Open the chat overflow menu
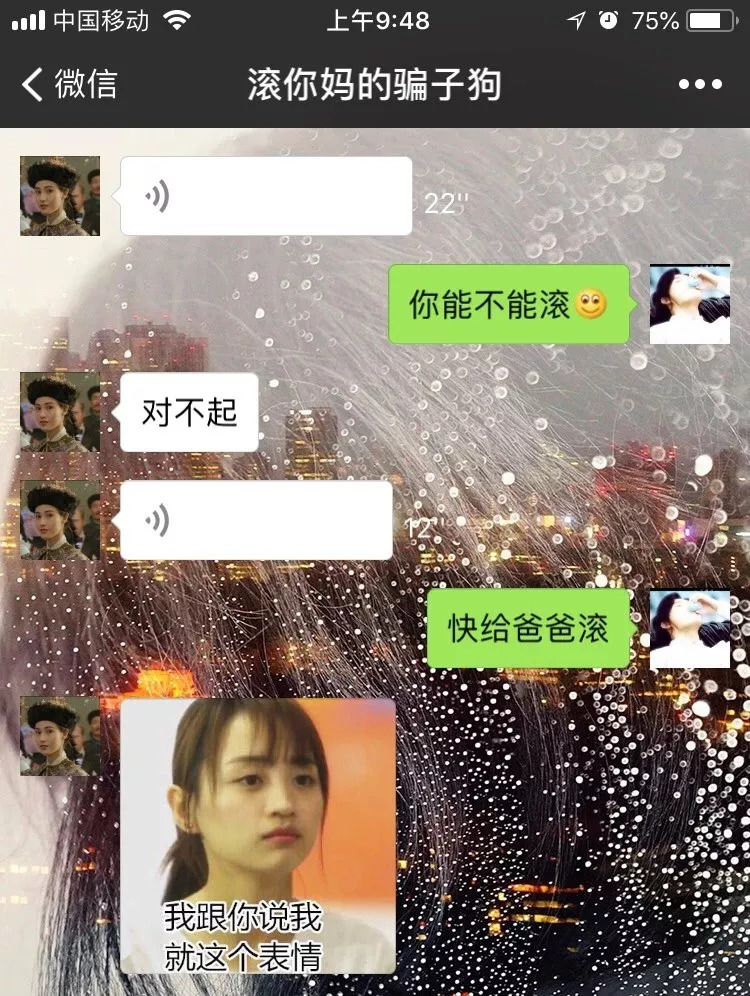 [x=699, y=85]
